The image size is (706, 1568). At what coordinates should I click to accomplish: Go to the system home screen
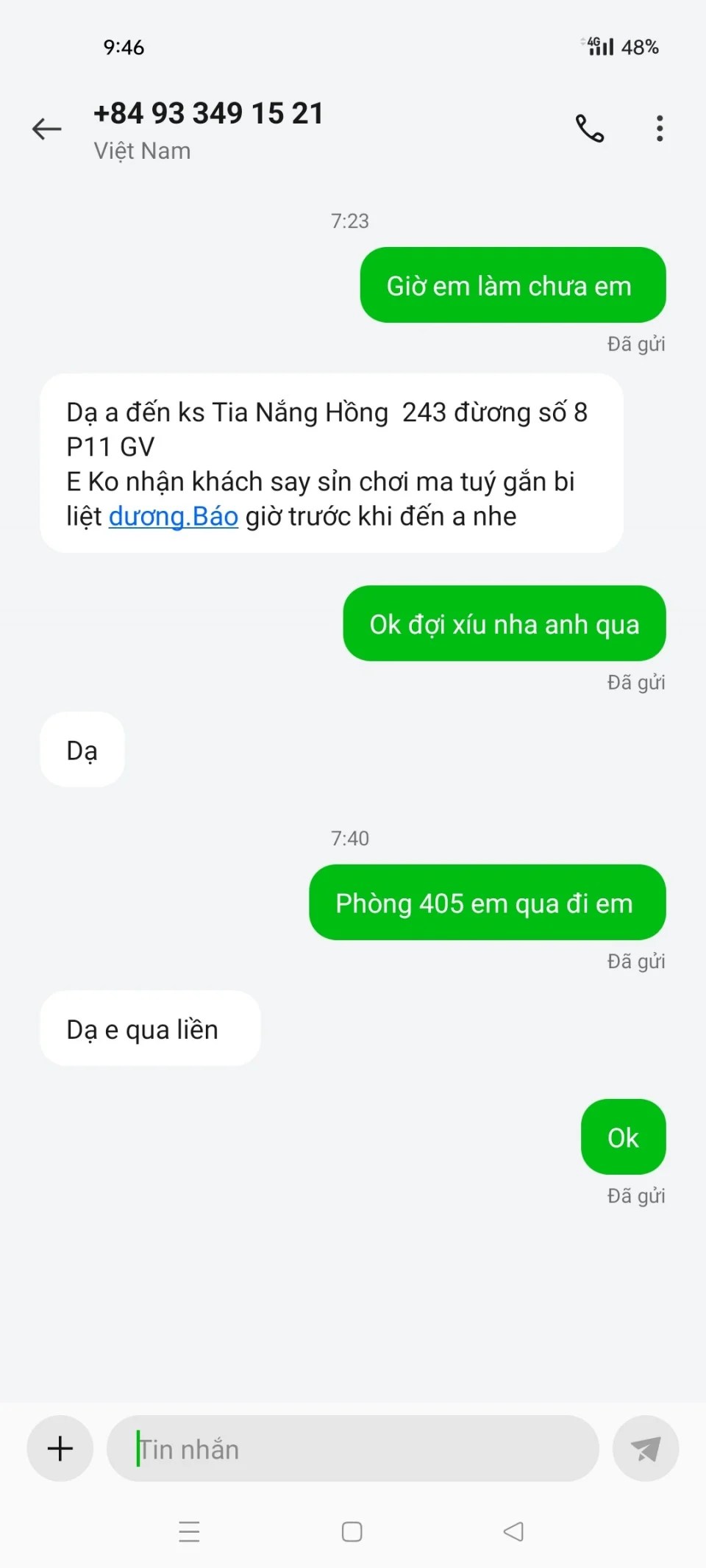[x=352, y=1531]
